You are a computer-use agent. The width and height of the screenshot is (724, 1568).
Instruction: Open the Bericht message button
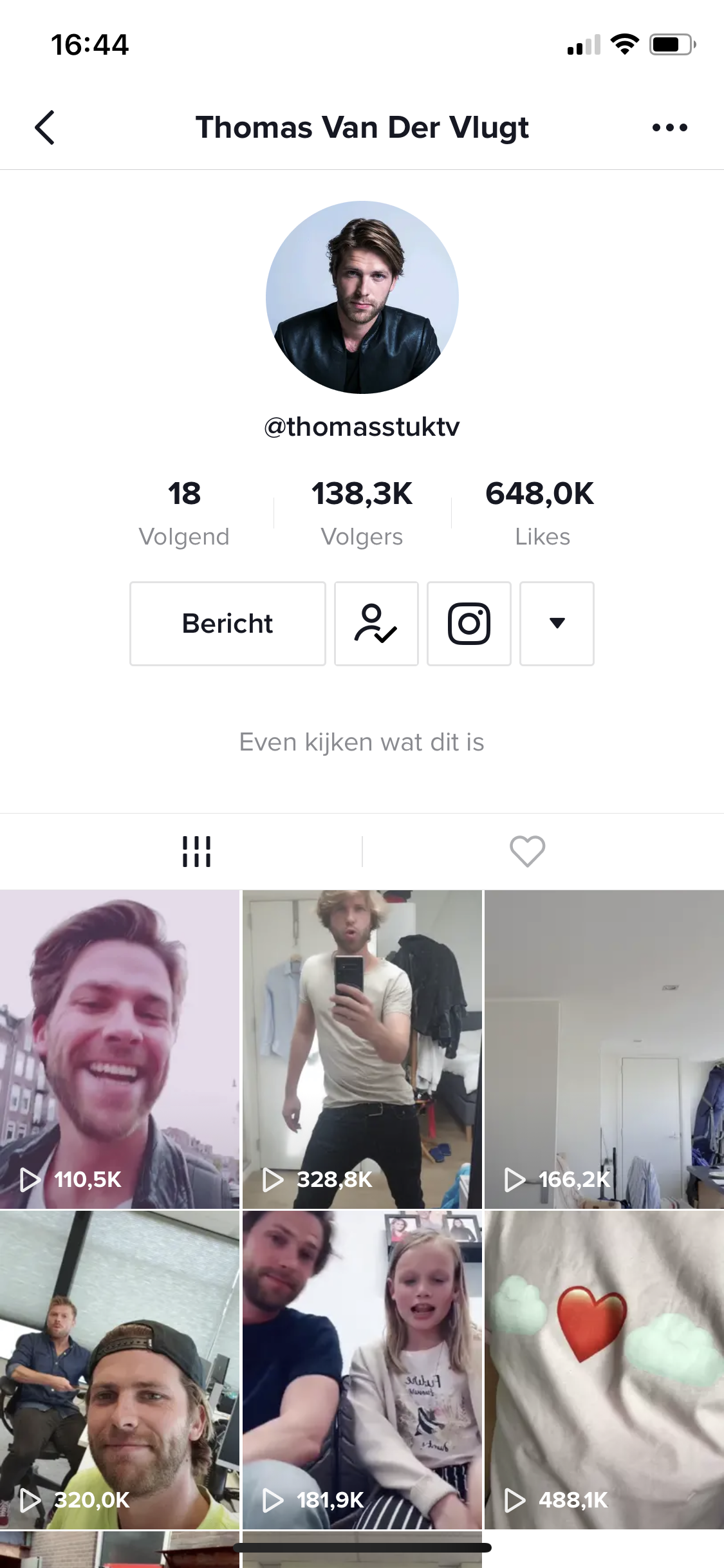228,624
